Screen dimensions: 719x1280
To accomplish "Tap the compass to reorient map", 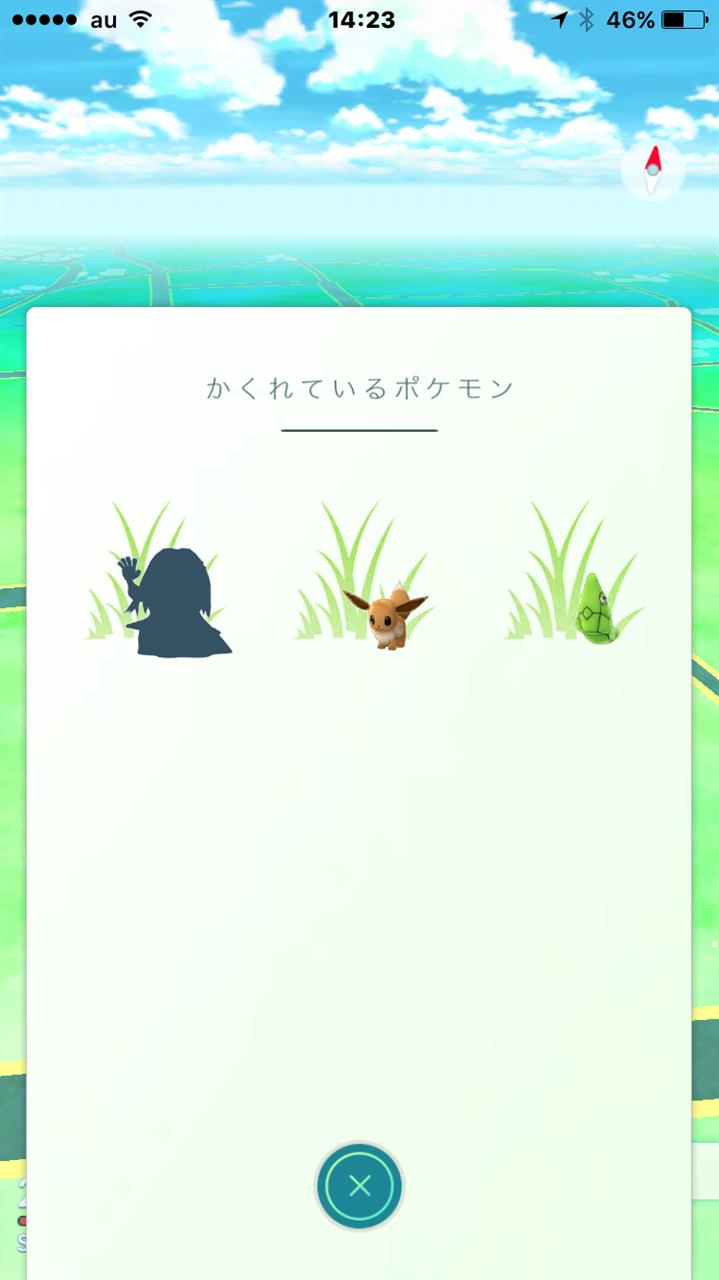I will pos(653,170).
